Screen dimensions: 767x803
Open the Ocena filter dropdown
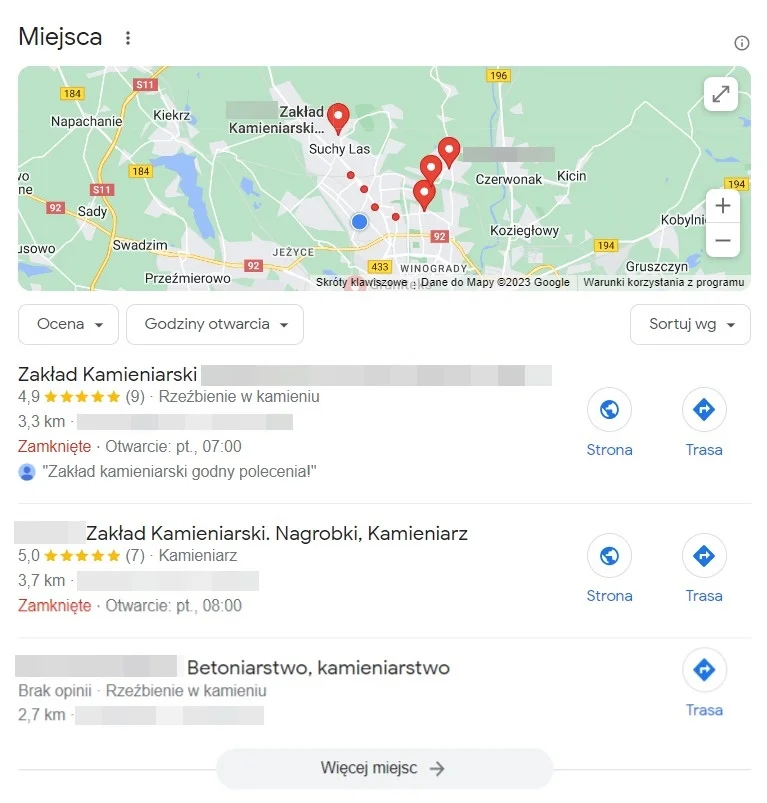(68, 324)
